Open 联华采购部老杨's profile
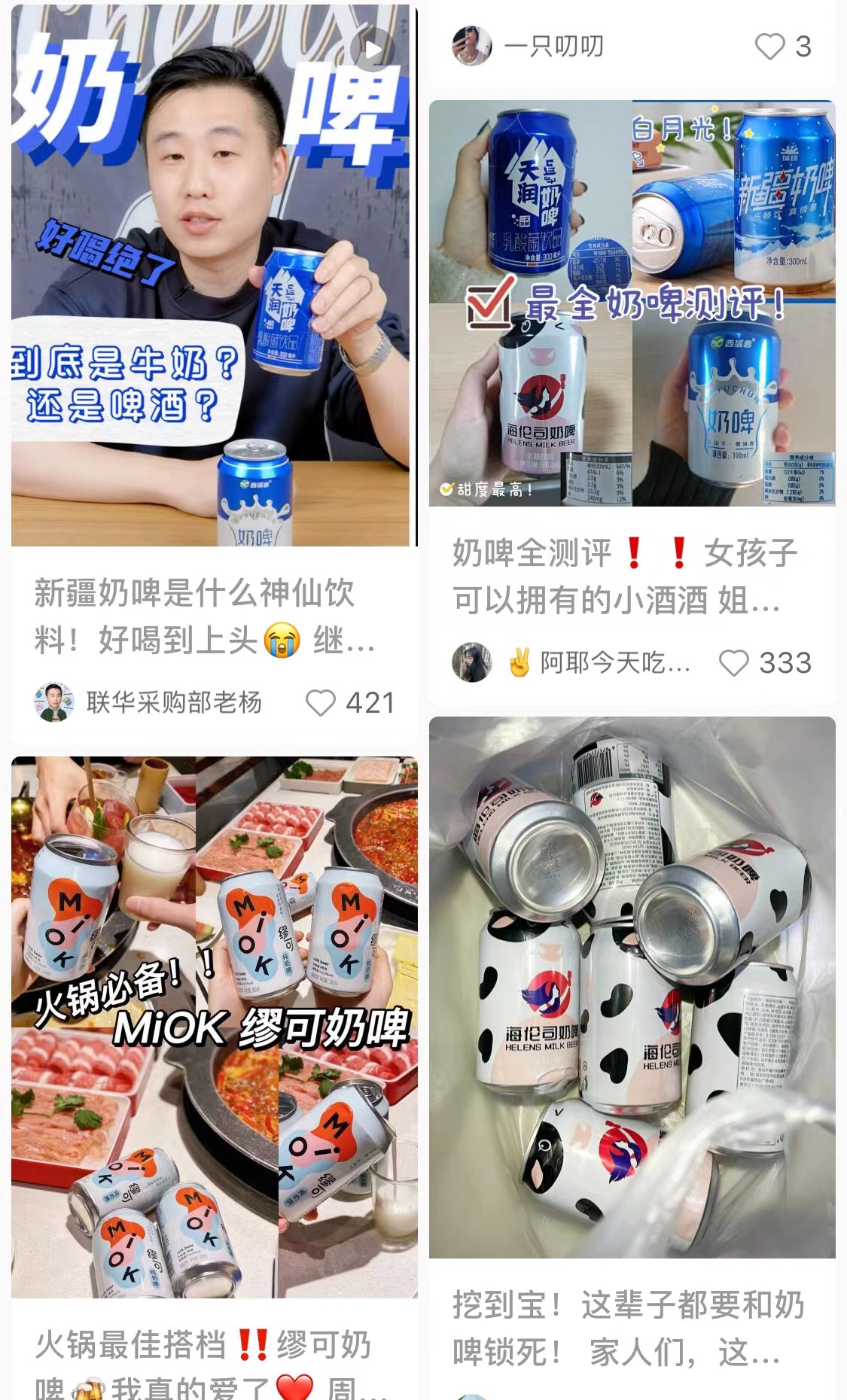The height and width of the screenshot is (1400, 847). pyautogui.click(x=54, y=702)
